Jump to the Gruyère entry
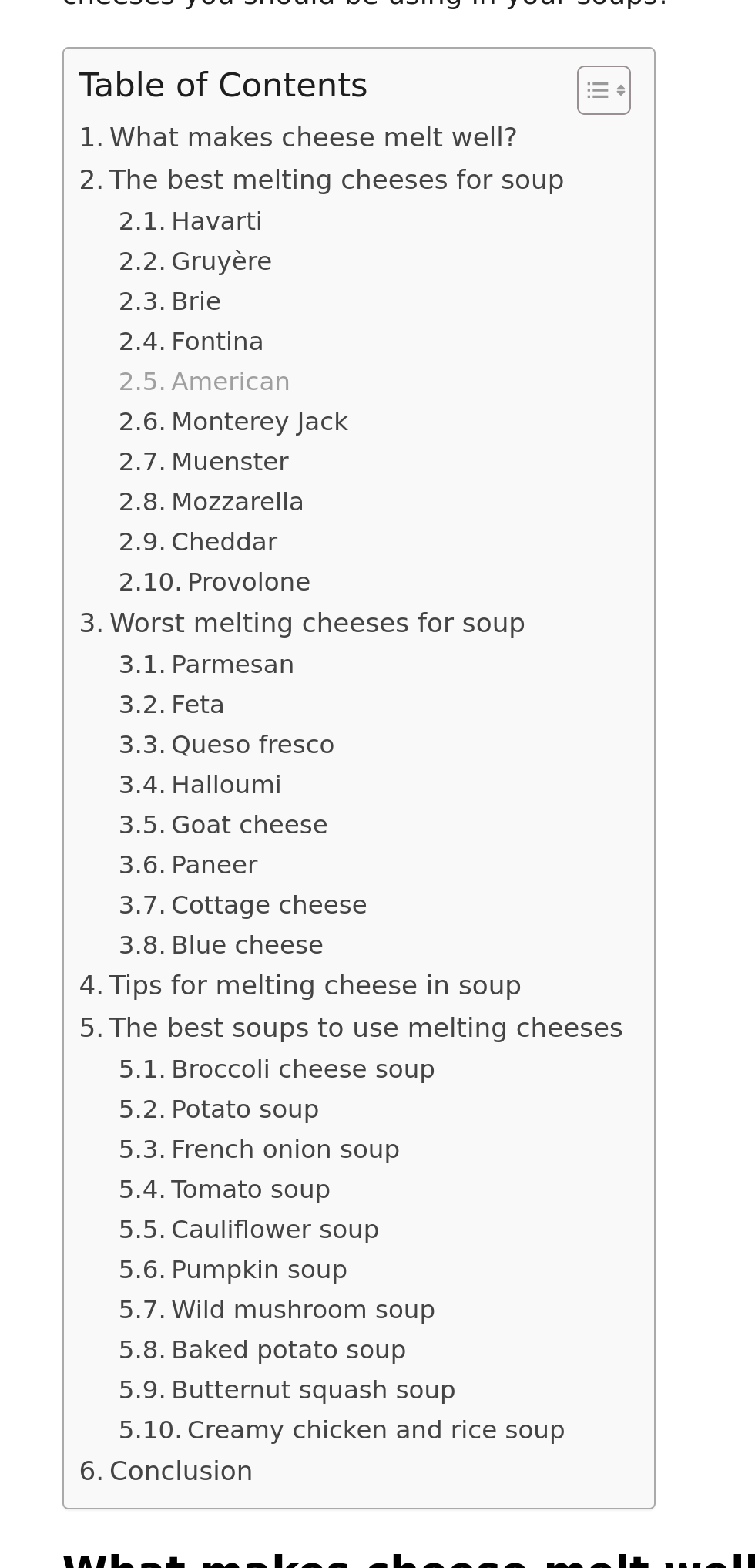The image size is (755, 1568). pos(220,262)
